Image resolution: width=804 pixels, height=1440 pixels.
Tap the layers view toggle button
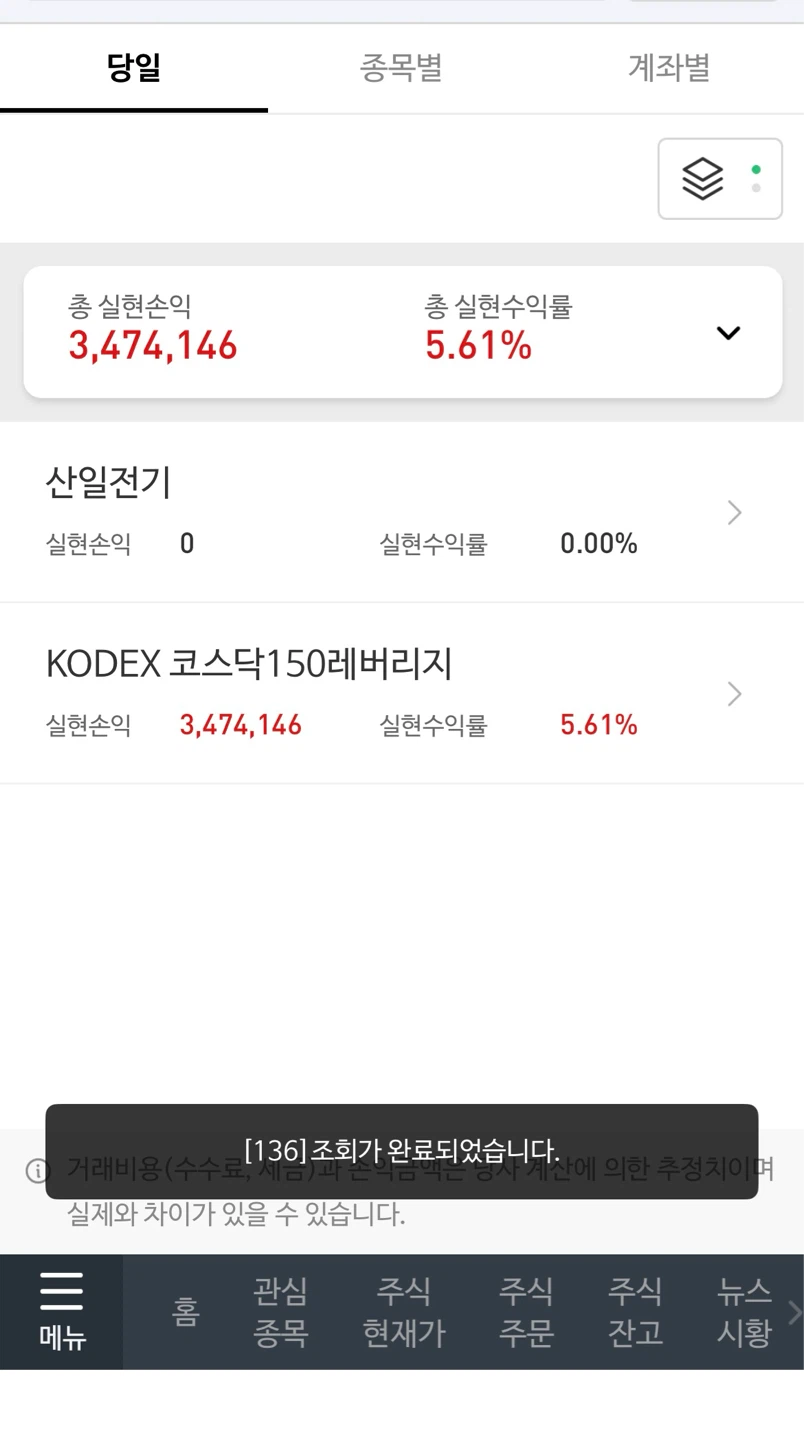pos(720,179)
